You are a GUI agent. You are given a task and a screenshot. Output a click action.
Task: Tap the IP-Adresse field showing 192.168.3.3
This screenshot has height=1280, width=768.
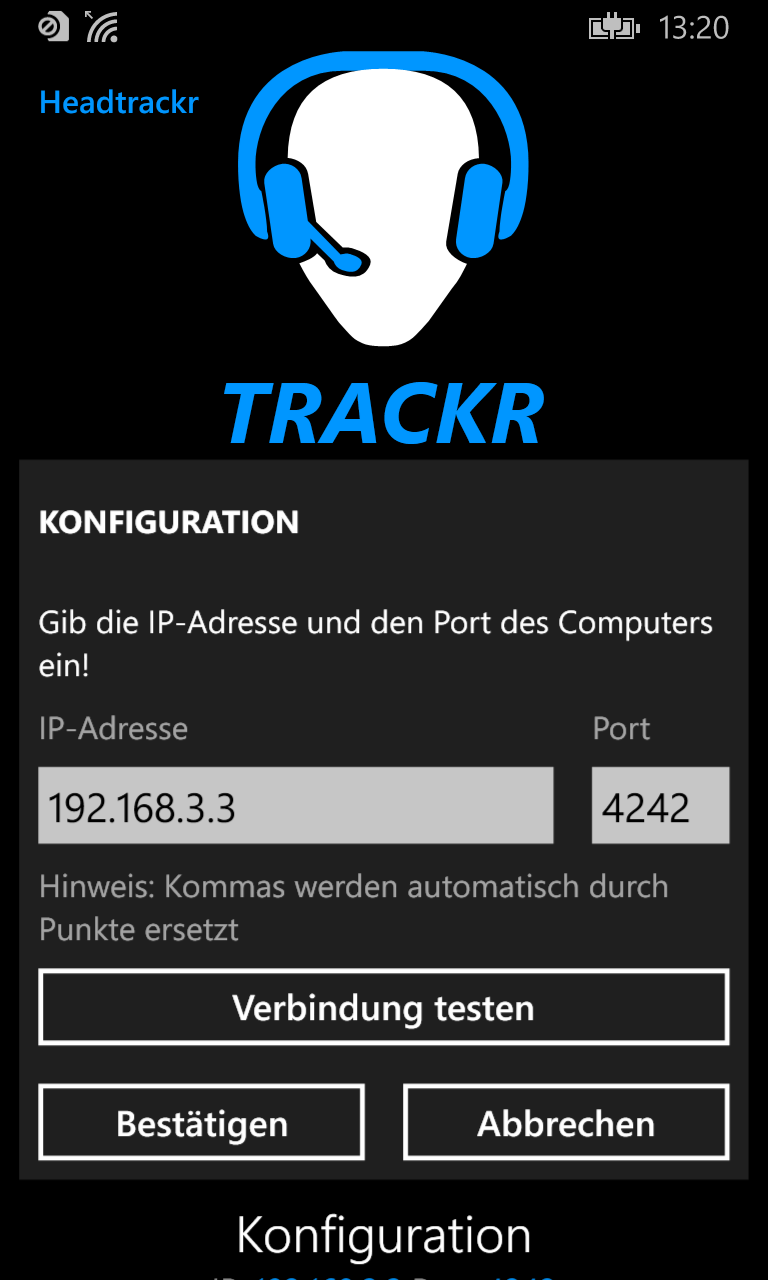click(296, 806)
